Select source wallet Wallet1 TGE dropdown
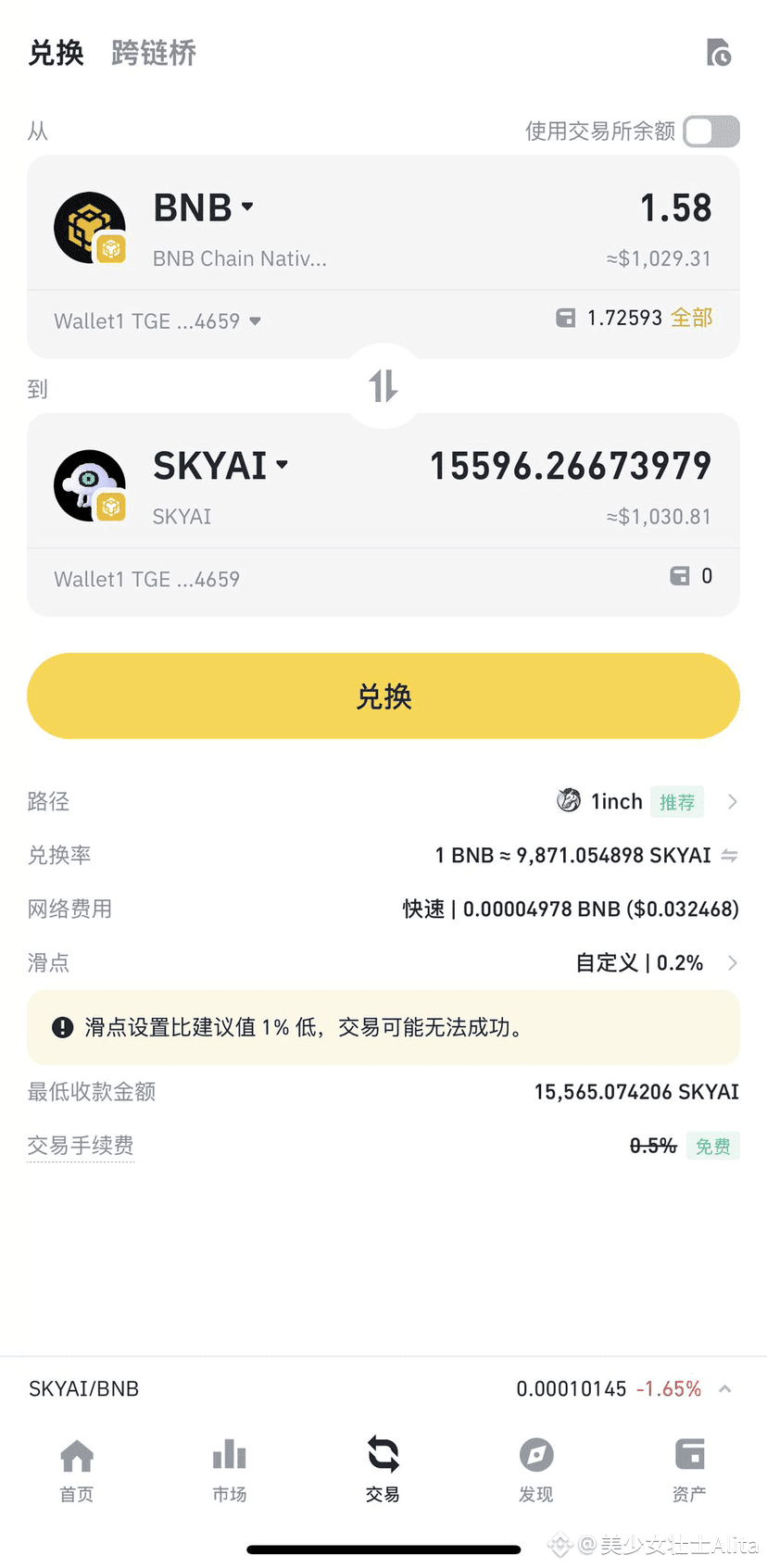 click(x=157, y=321)
